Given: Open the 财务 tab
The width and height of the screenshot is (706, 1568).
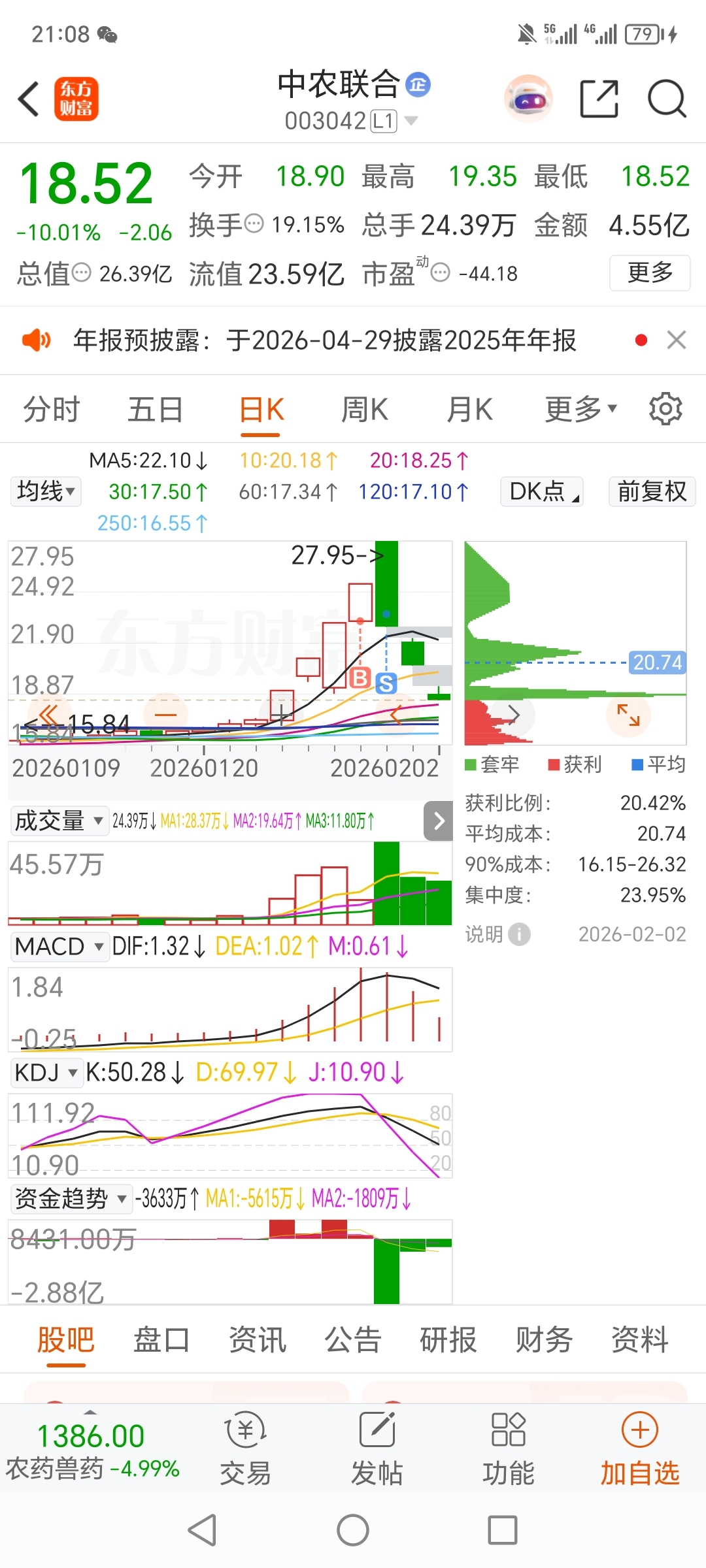Looking at the screenshot, I should [544, 1341].
